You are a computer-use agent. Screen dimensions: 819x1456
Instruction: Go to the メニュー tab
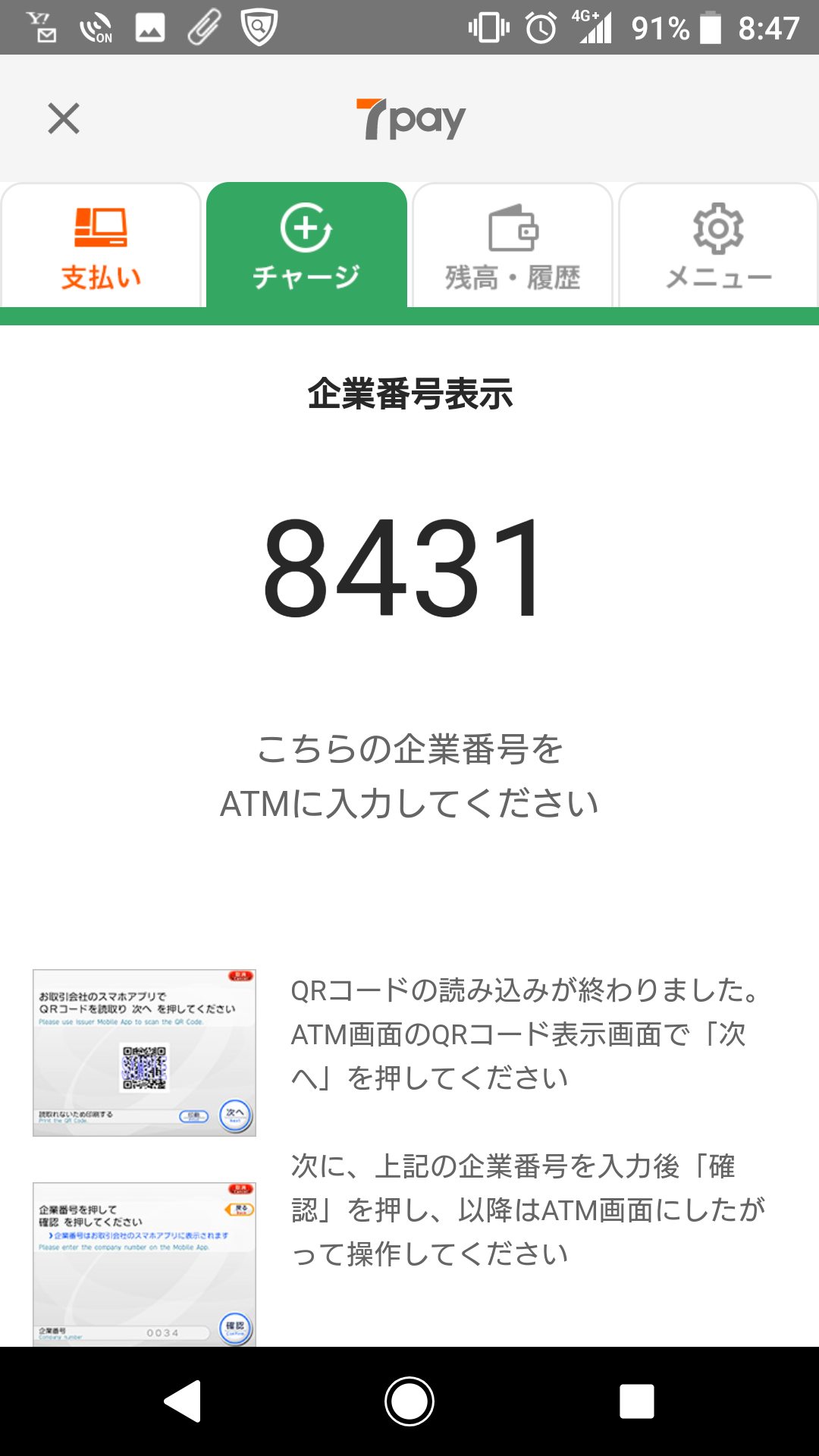[x=718, y=247]
